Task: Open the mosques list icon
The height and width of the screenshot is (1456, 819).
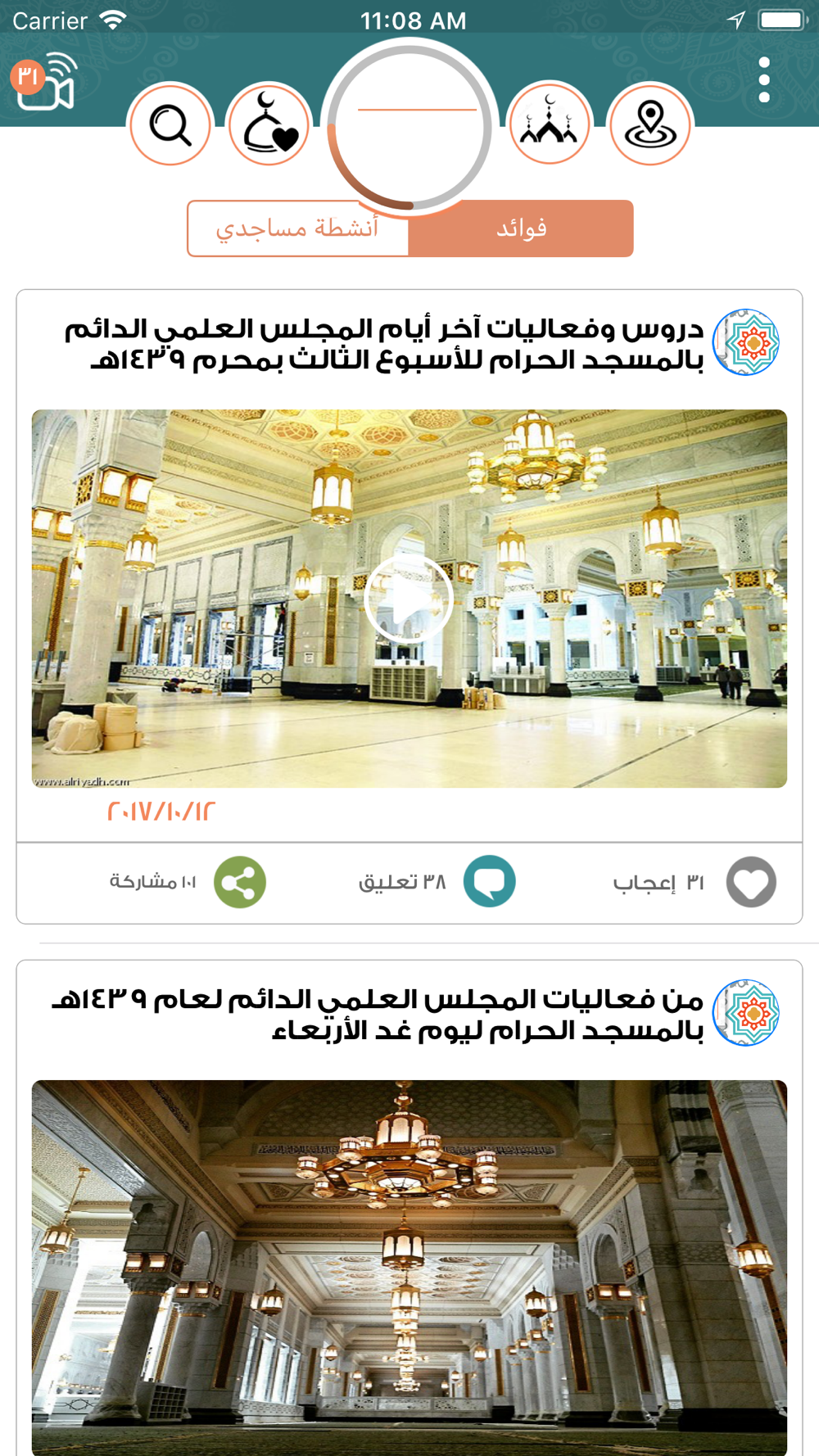Action: coord(550,124)
